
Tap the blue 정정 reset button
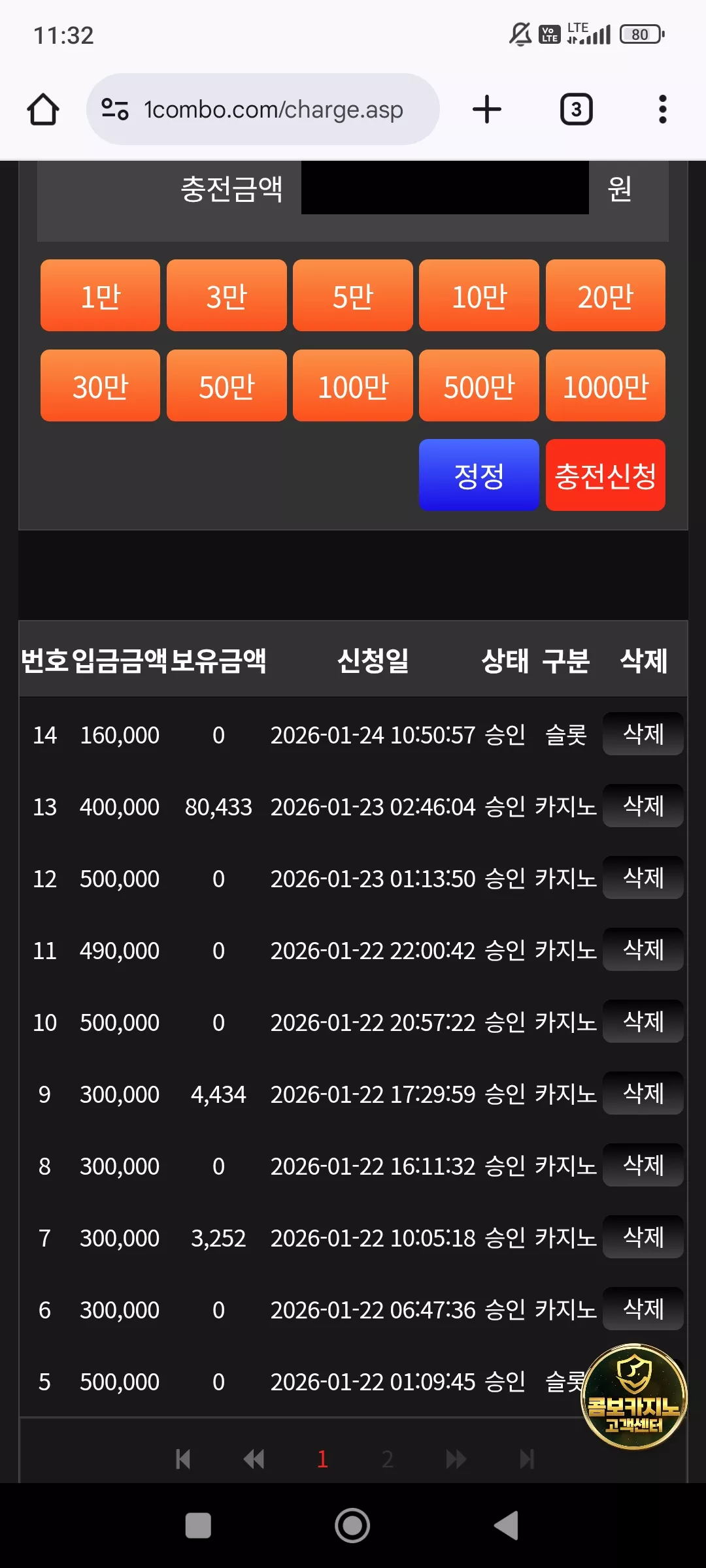pyautogui.click(x=479, y=475)
